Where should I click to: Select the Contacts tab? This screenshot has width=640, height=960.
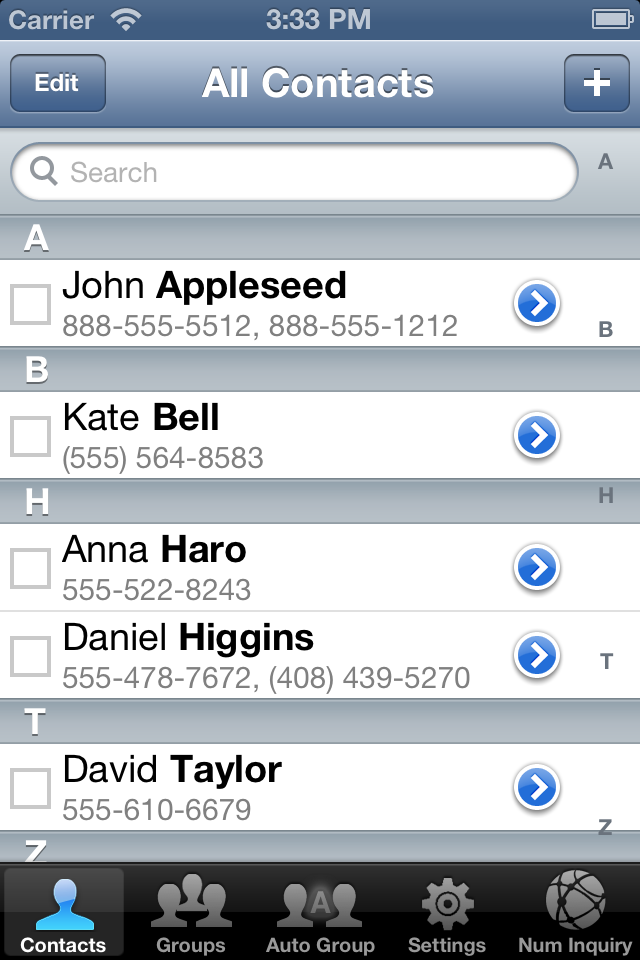[63, 915]
